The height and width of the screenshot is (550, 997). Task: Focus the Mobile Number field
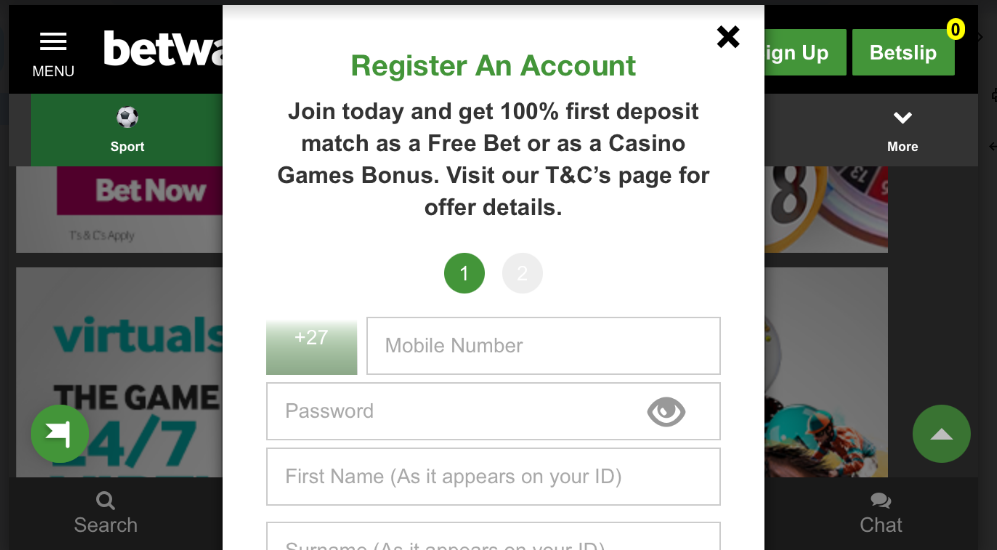543,346
